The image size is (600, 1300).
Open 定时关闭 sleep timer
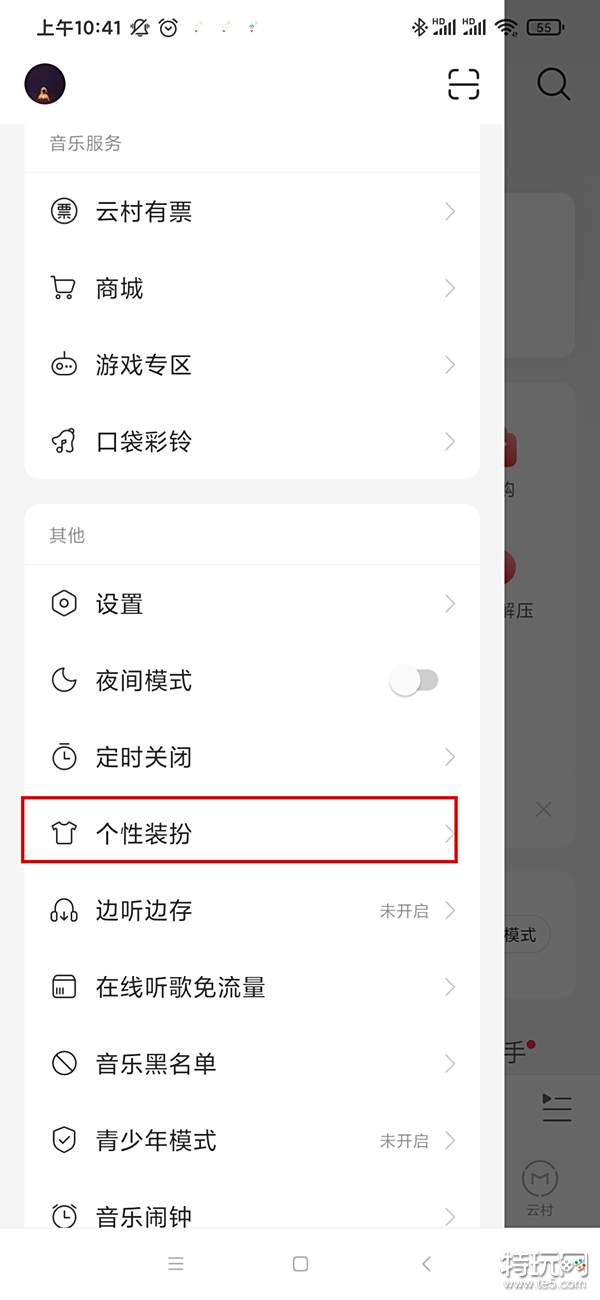252,757
